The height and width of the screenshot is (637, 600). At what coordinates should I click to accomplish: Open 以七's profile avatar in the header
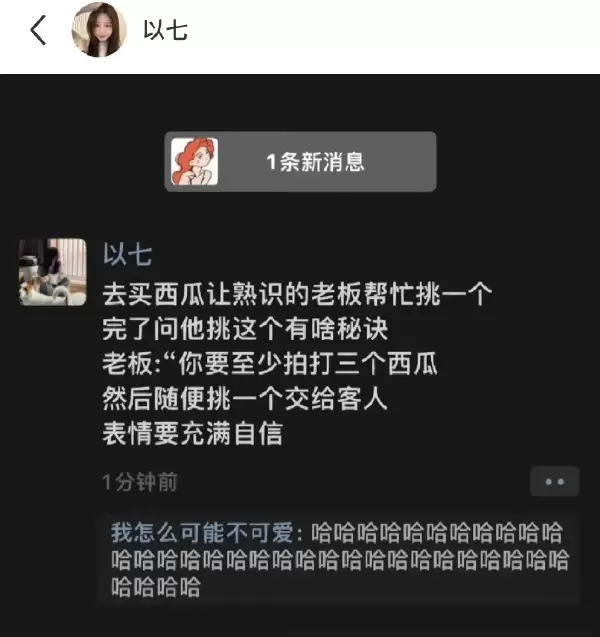[x=99, y=30]
